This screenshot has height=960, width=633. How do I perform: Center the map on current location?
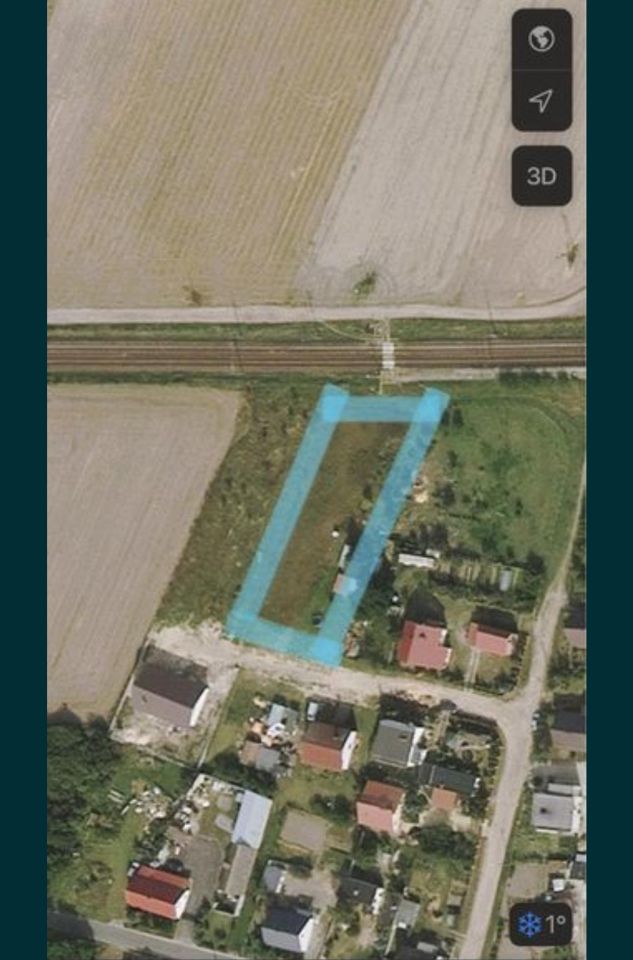coord(541,100)
